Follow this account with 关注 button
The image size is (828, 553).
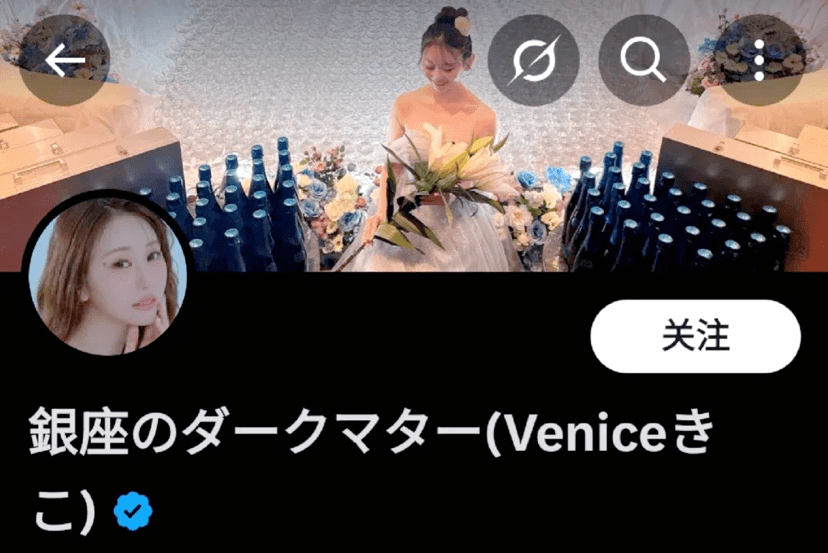pos(695,336)
